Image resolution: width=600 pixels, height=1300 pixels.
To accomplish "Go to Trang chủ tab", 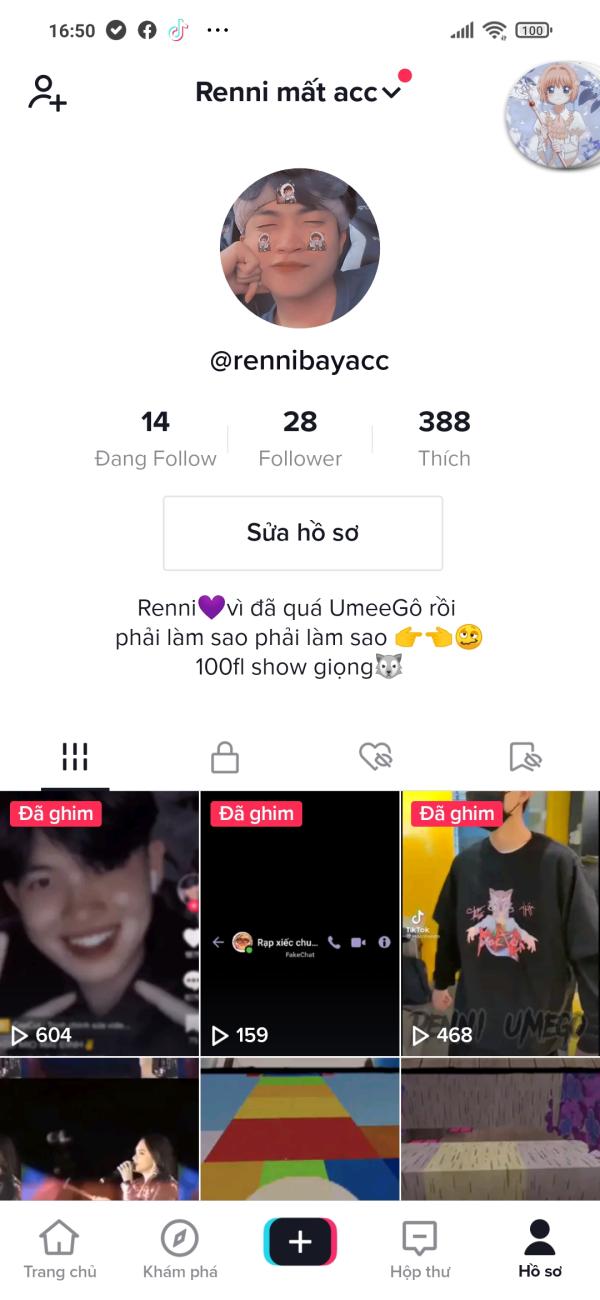I will [x=60, y=1250].
